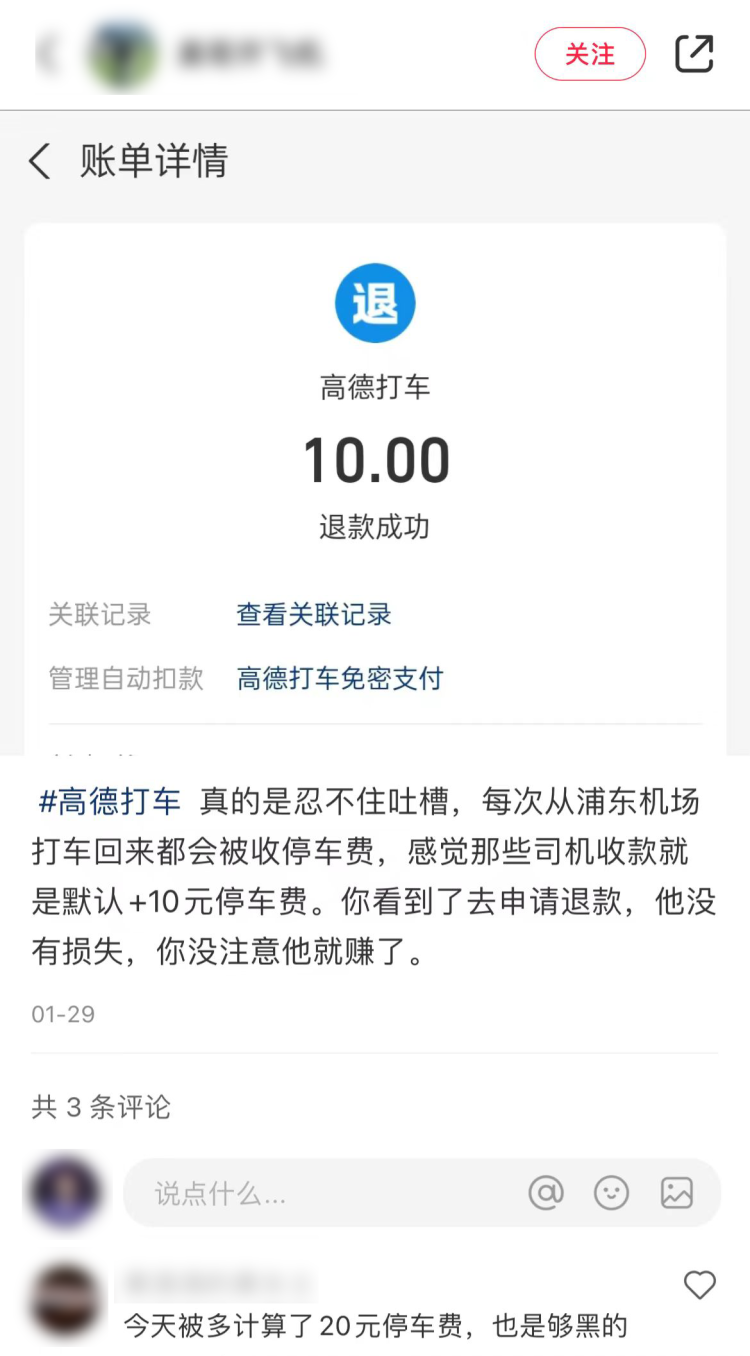Viewport: 750px width, 1356px height.
Task: Open avatar of the 20元停车费 commenter
Action: (66, 1301)
